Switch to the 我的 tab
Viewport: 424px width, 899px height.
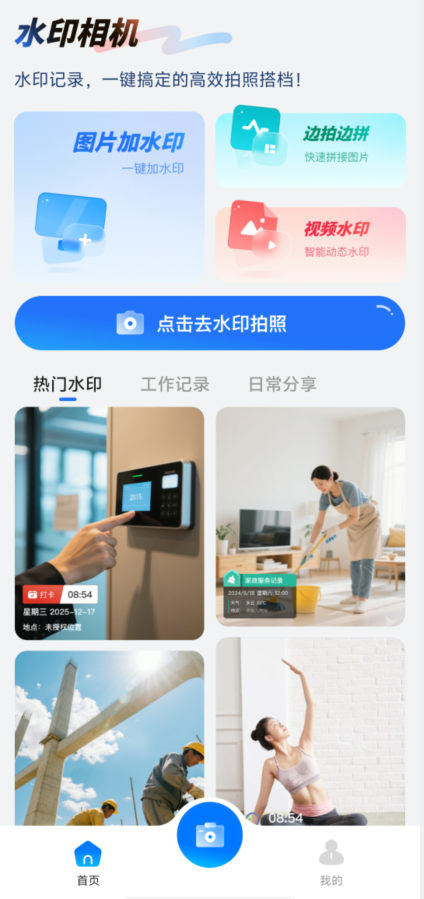click(331, 863)
